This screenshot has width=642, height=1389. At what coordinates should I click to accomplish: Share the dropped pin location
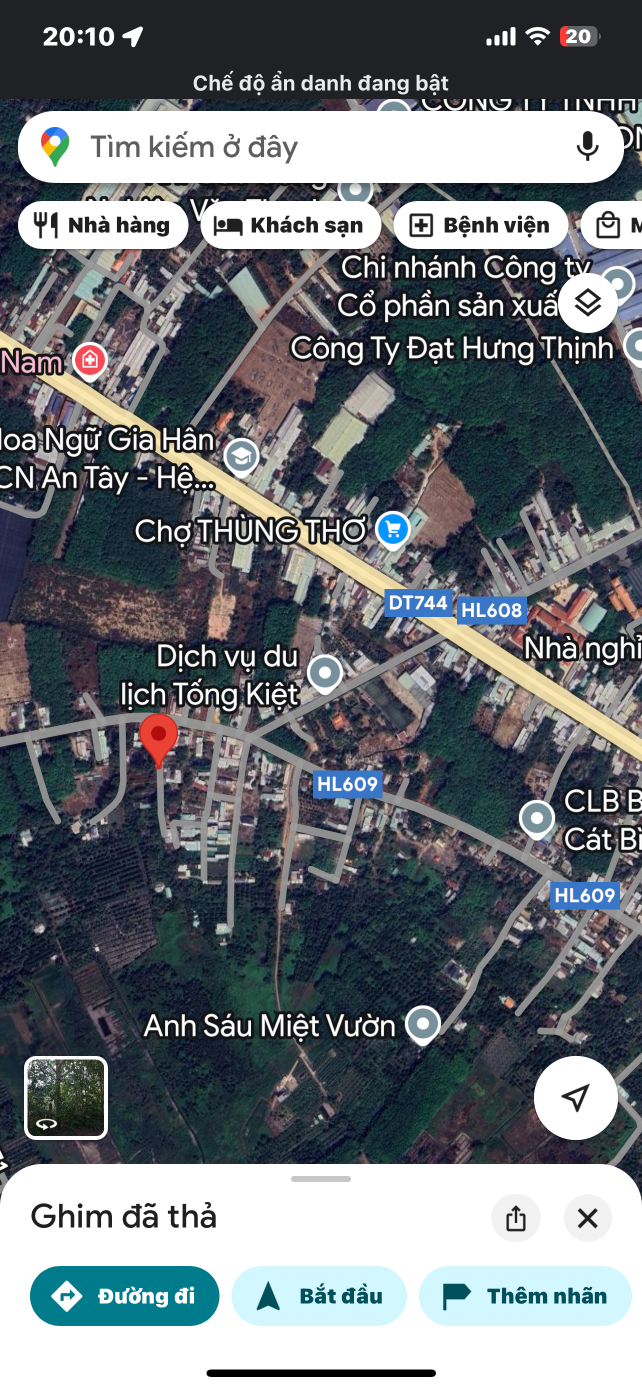click(516, 1218)
